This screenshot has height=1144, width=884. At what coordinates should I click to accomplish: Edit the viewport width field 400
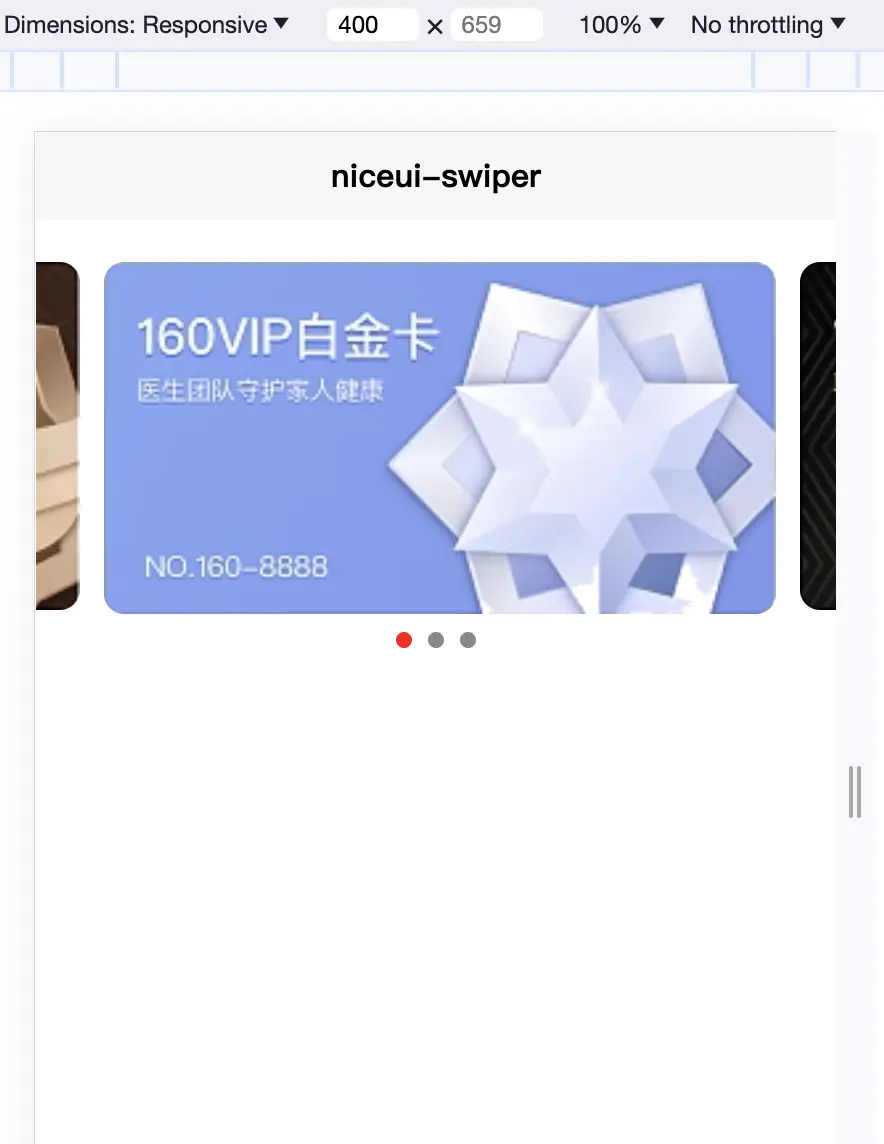372,25
